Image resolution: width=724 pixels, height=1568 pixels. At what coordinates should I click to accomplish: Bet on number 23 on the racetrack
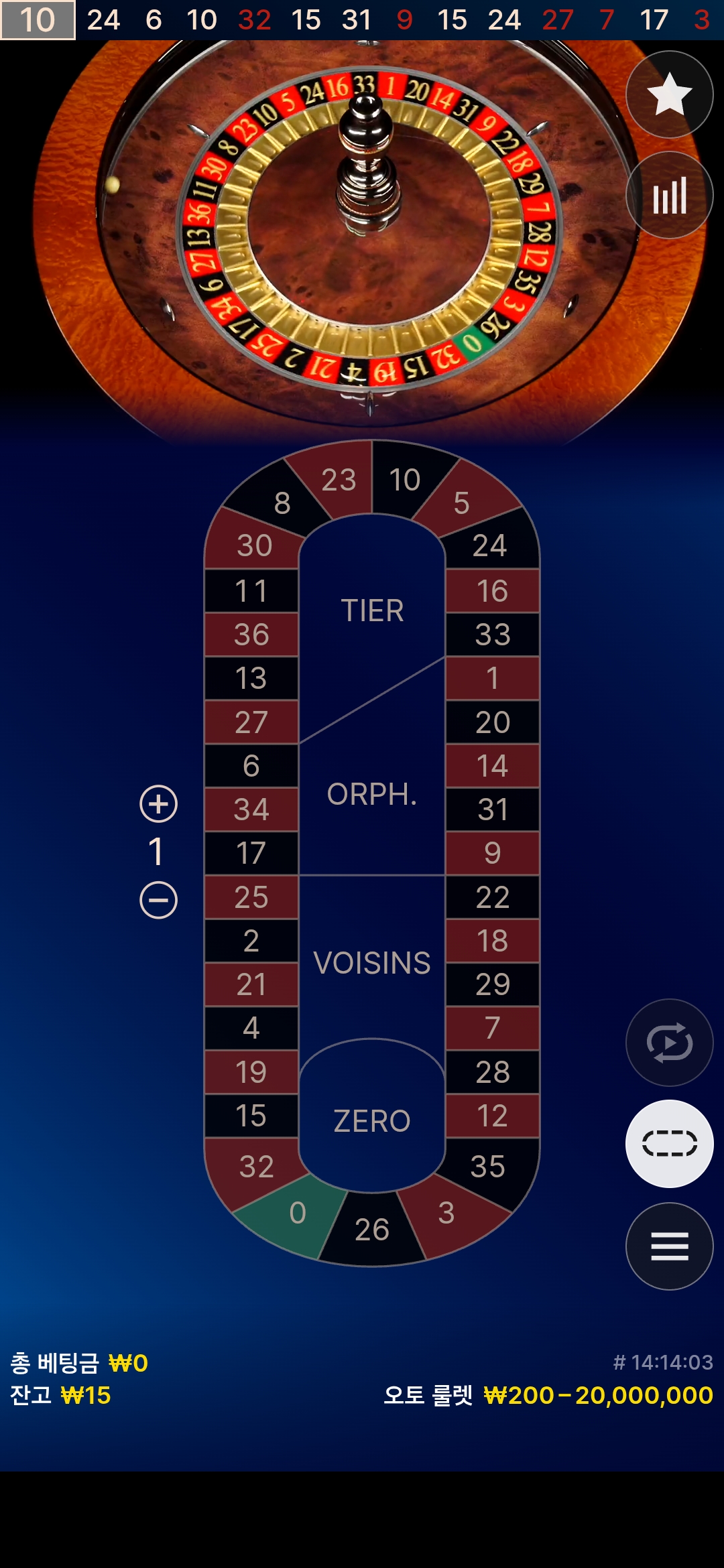(339, 480)
